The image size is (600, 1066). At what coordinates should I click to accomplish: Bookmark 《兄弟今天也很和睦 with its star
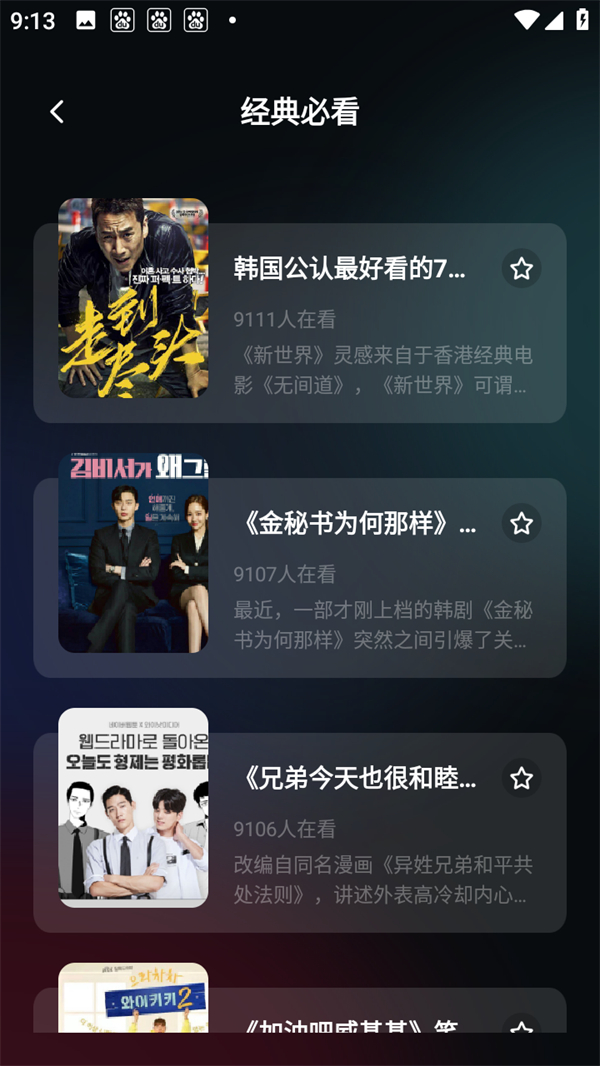pos(521,779)
